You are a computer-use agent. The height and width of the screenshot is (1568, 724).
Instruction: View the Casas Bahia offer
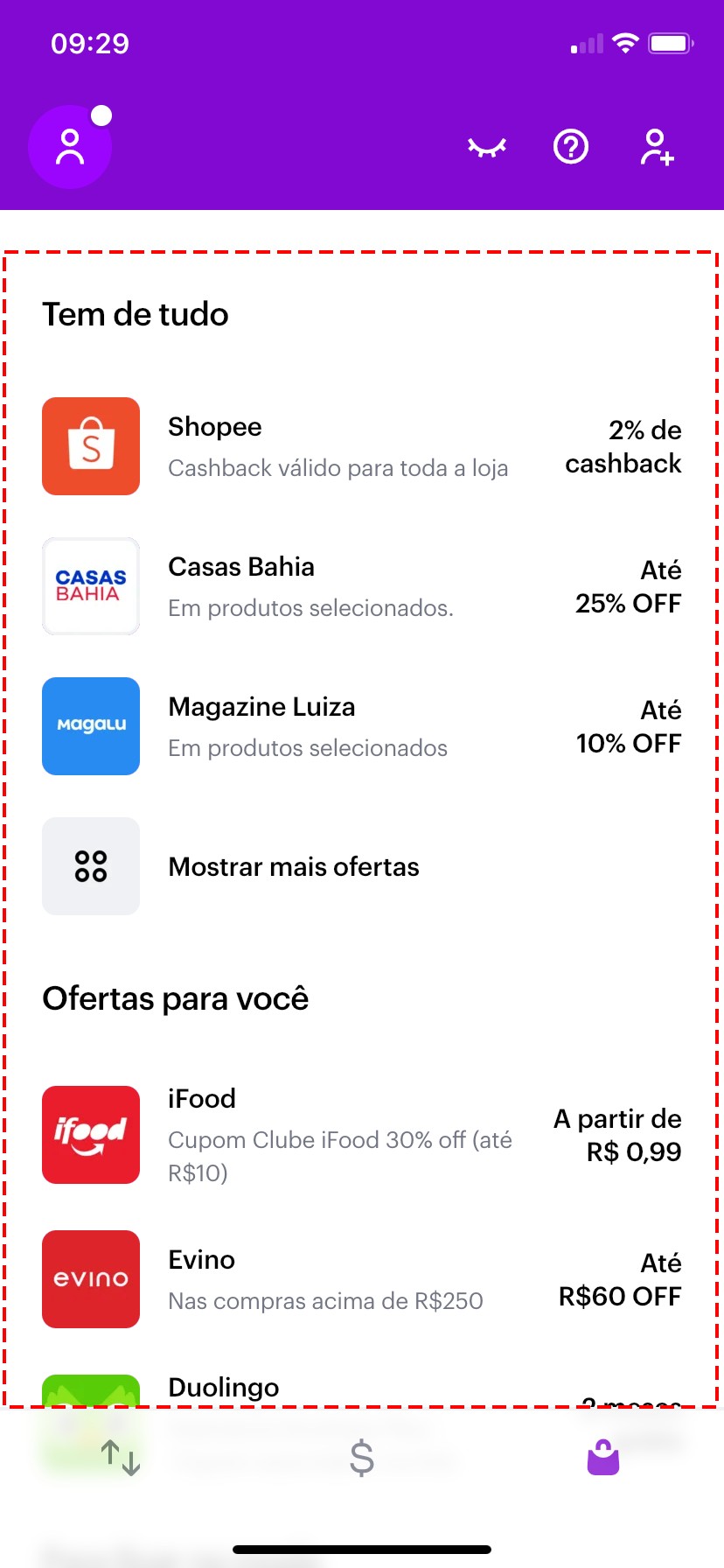point(361,586)
